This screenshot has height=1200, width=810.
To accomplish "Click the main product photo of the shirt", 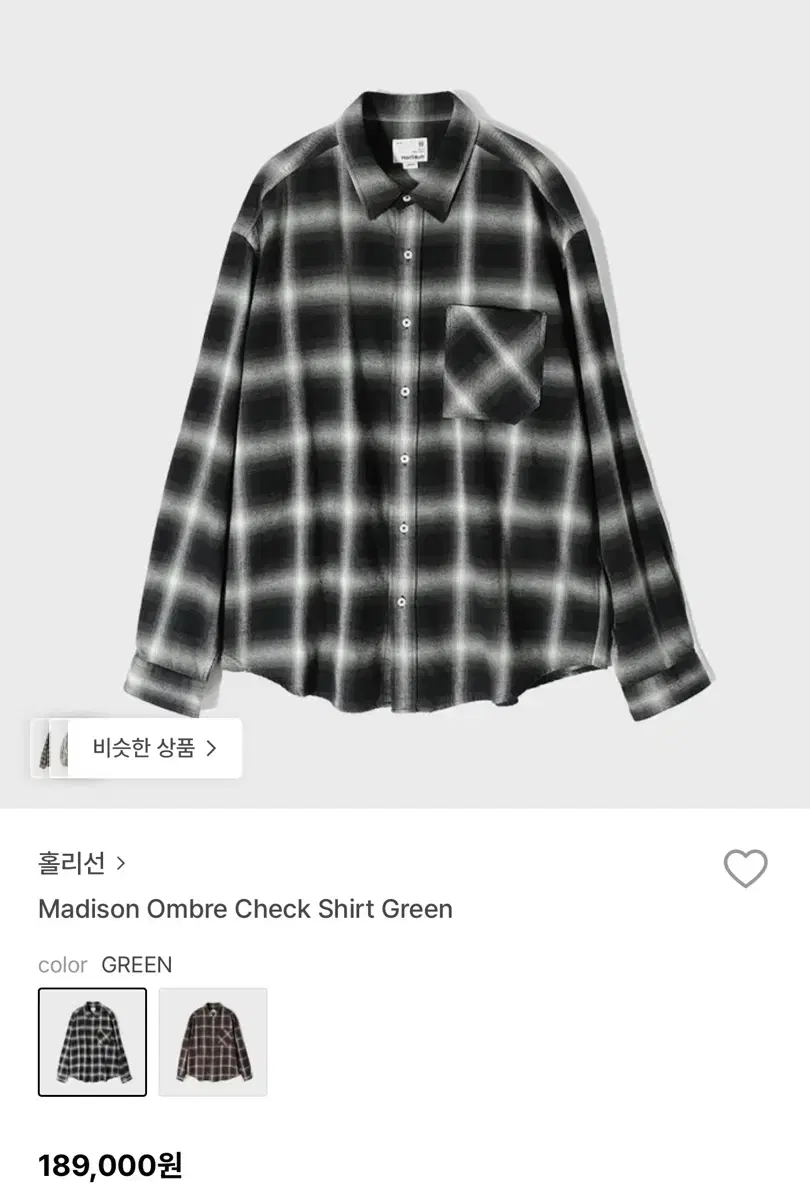I will 405,400.
